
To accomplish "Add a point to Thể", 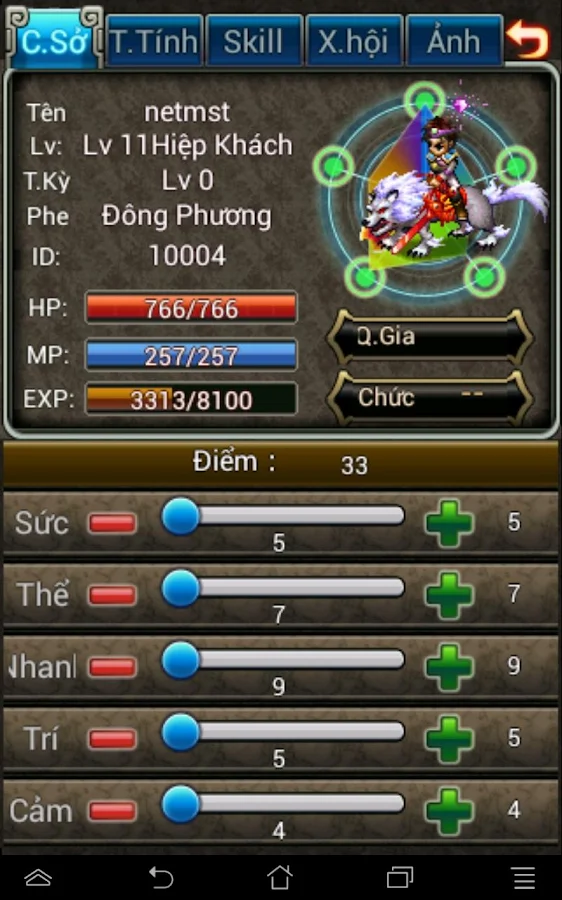I will coord(449,595).
